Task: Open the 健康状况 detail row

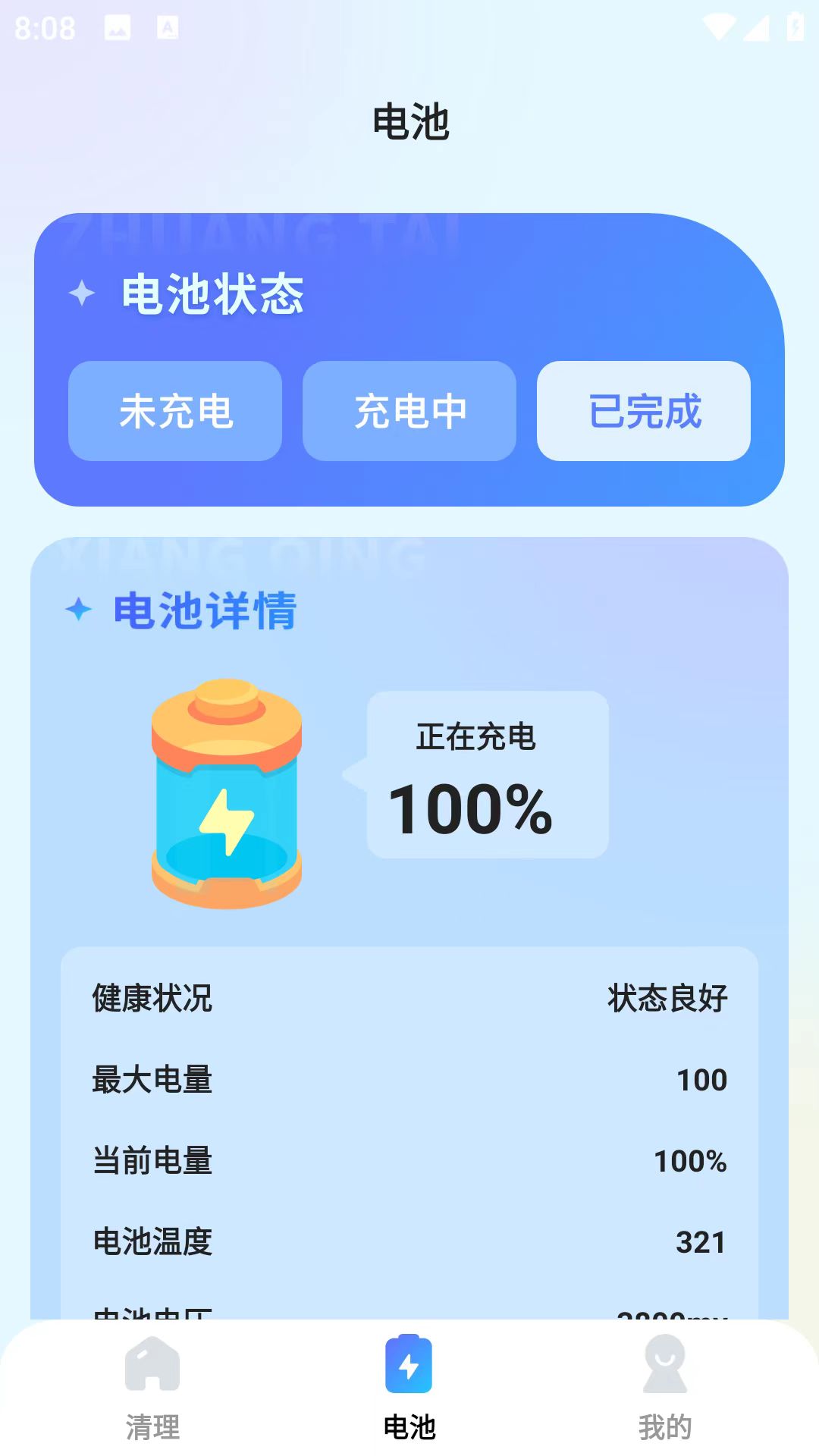Action: 409,999
